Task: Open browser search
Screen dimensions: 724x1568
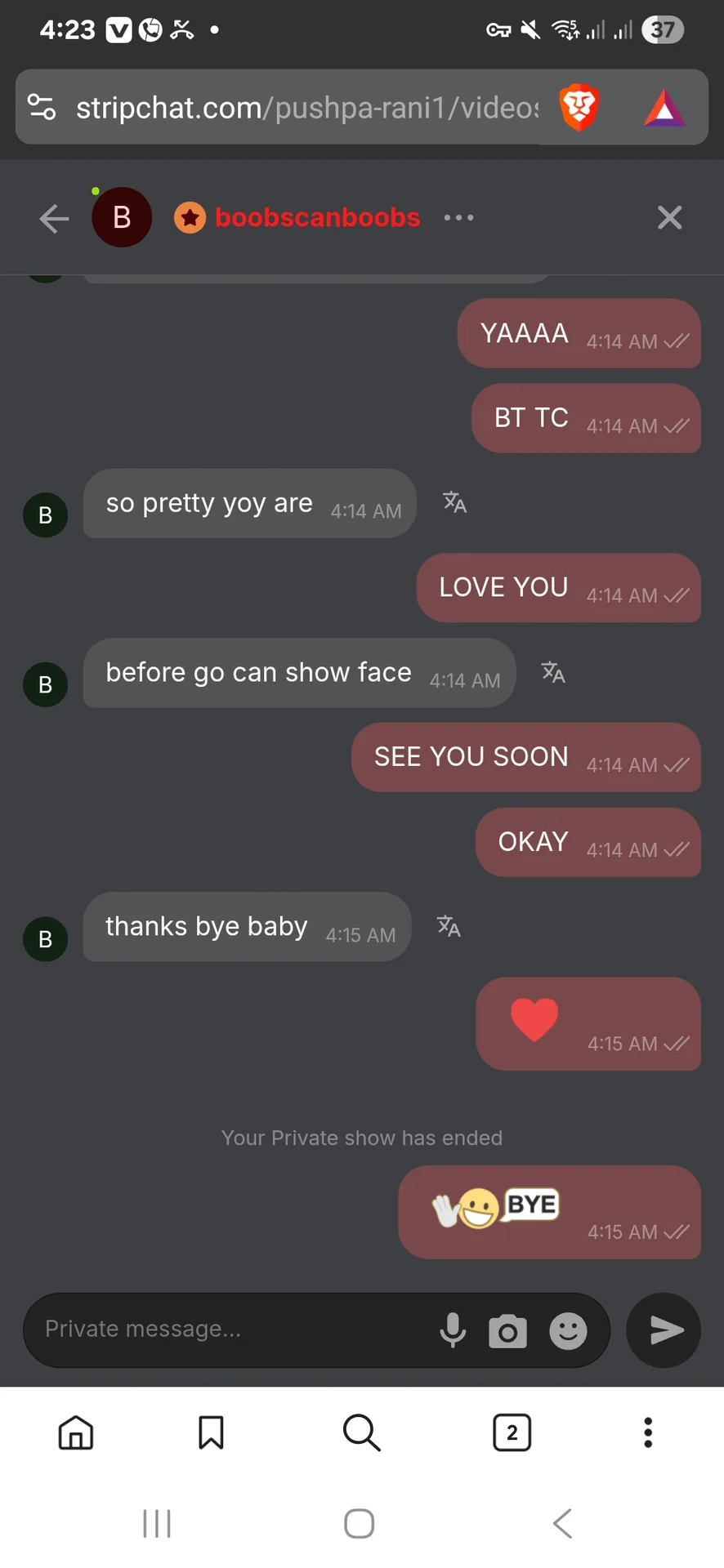Action: point(361,1432)
